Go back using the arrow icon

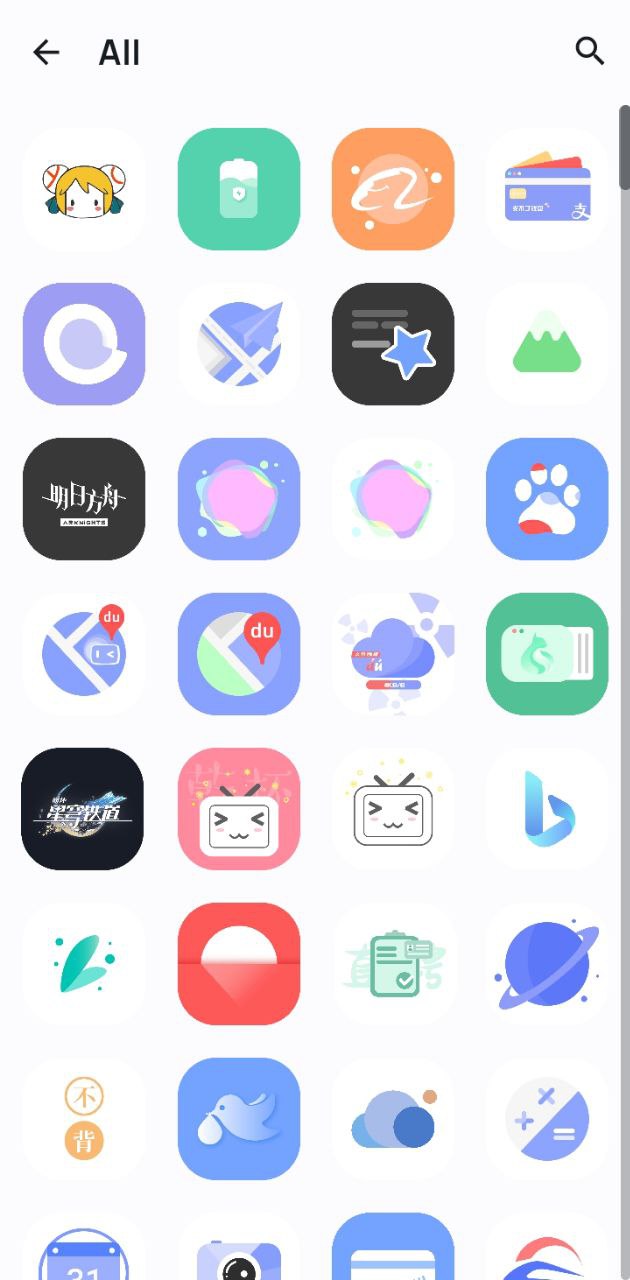click(46, 52)
